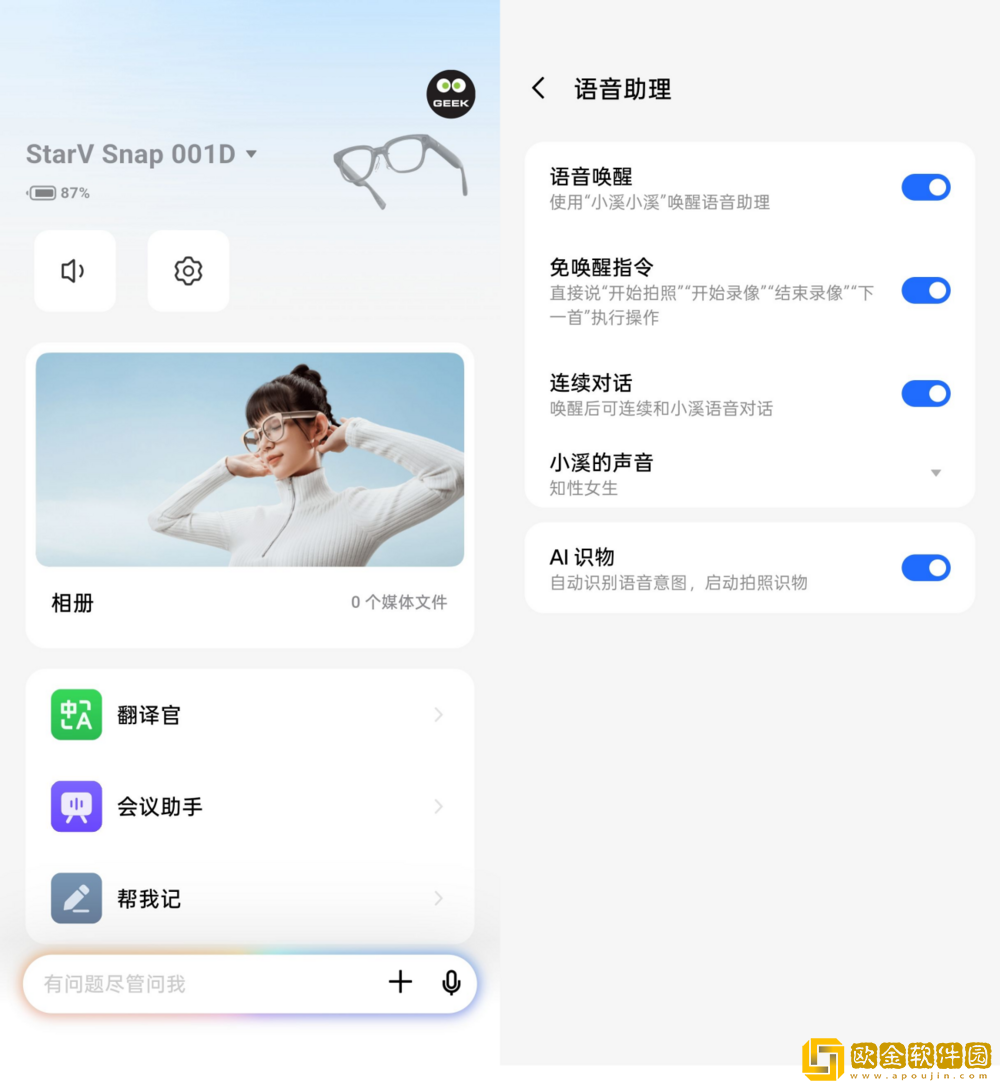
Task: Open the 翻译官 translator feature icon
Action: [x=75, y=714]
